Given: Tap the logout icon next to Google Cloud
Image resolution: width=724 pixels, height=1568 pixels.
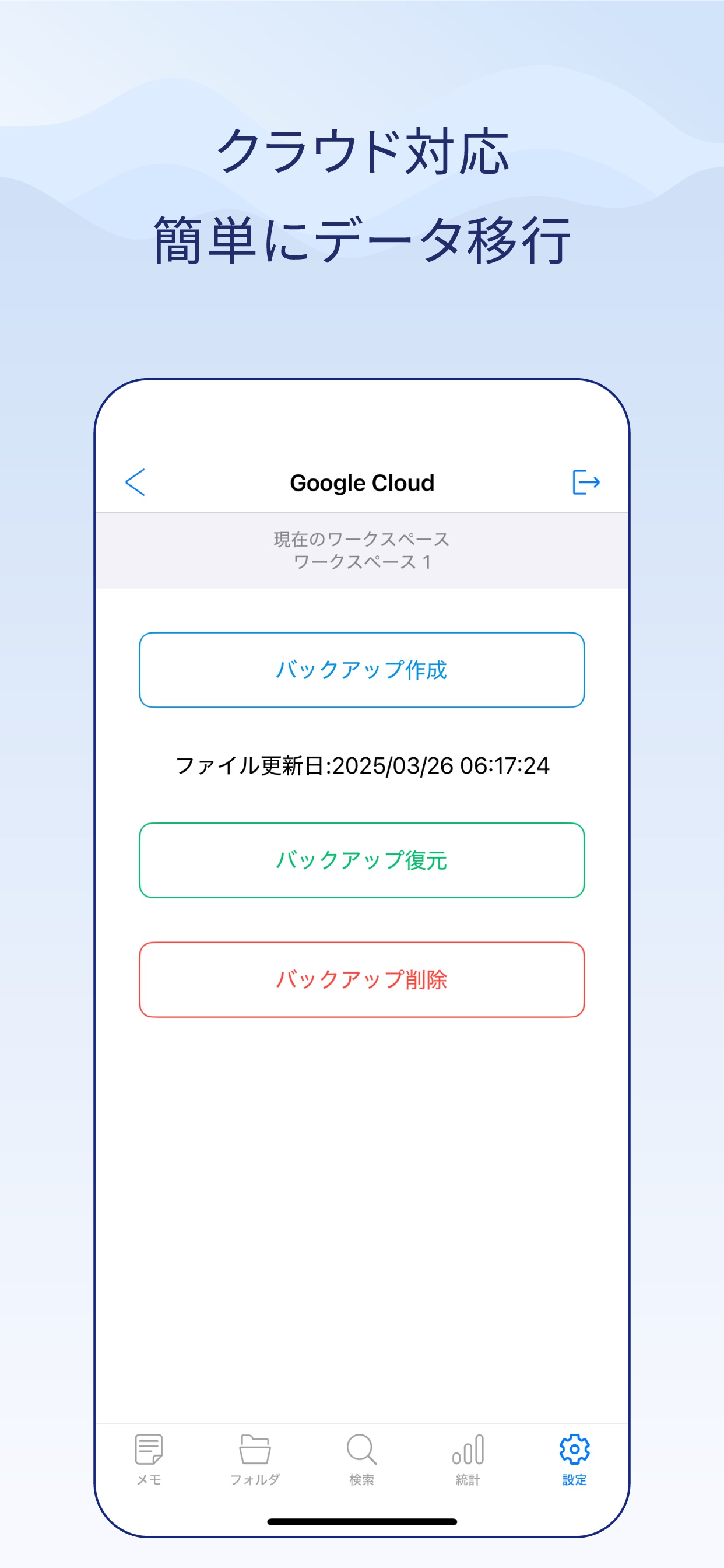Looking at the screenshot, I should click(x=587, y=482).
